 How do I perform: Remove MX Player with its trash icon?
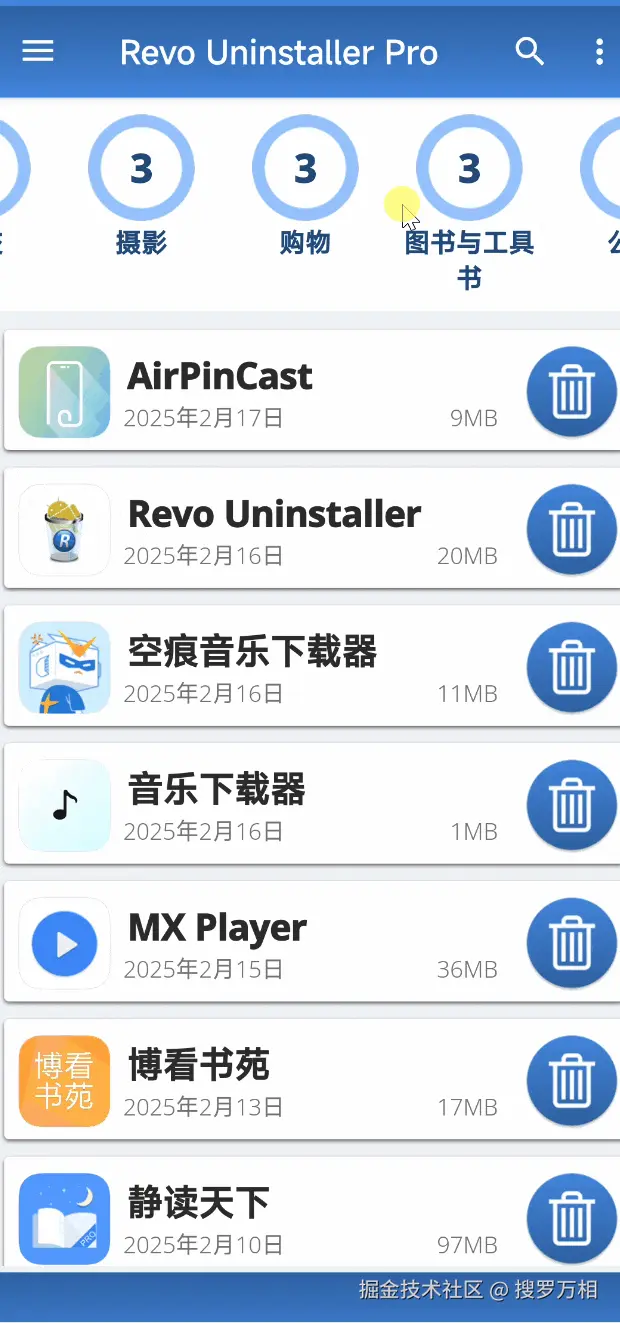click(x=572, y=943)
